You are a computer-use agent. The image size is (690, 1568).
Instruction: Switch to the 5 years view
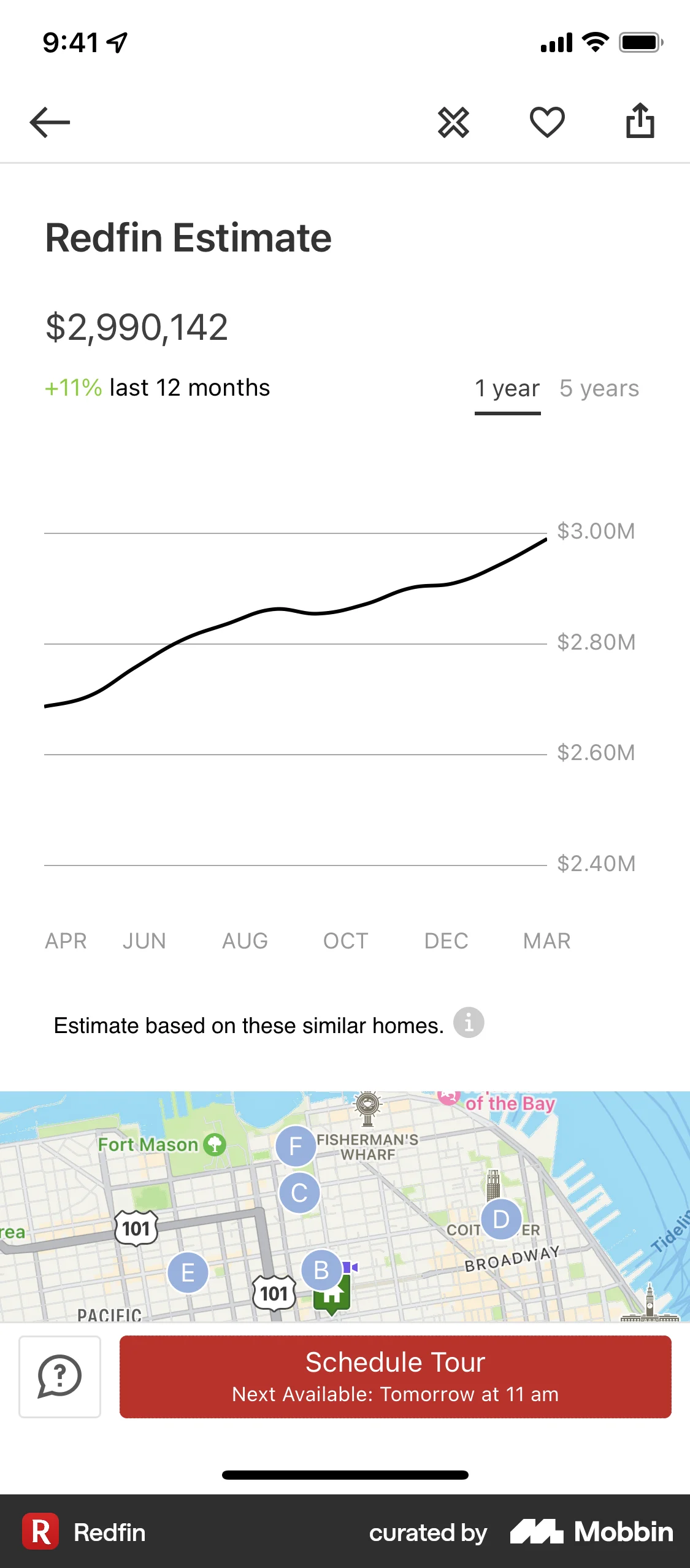[599, 388]
